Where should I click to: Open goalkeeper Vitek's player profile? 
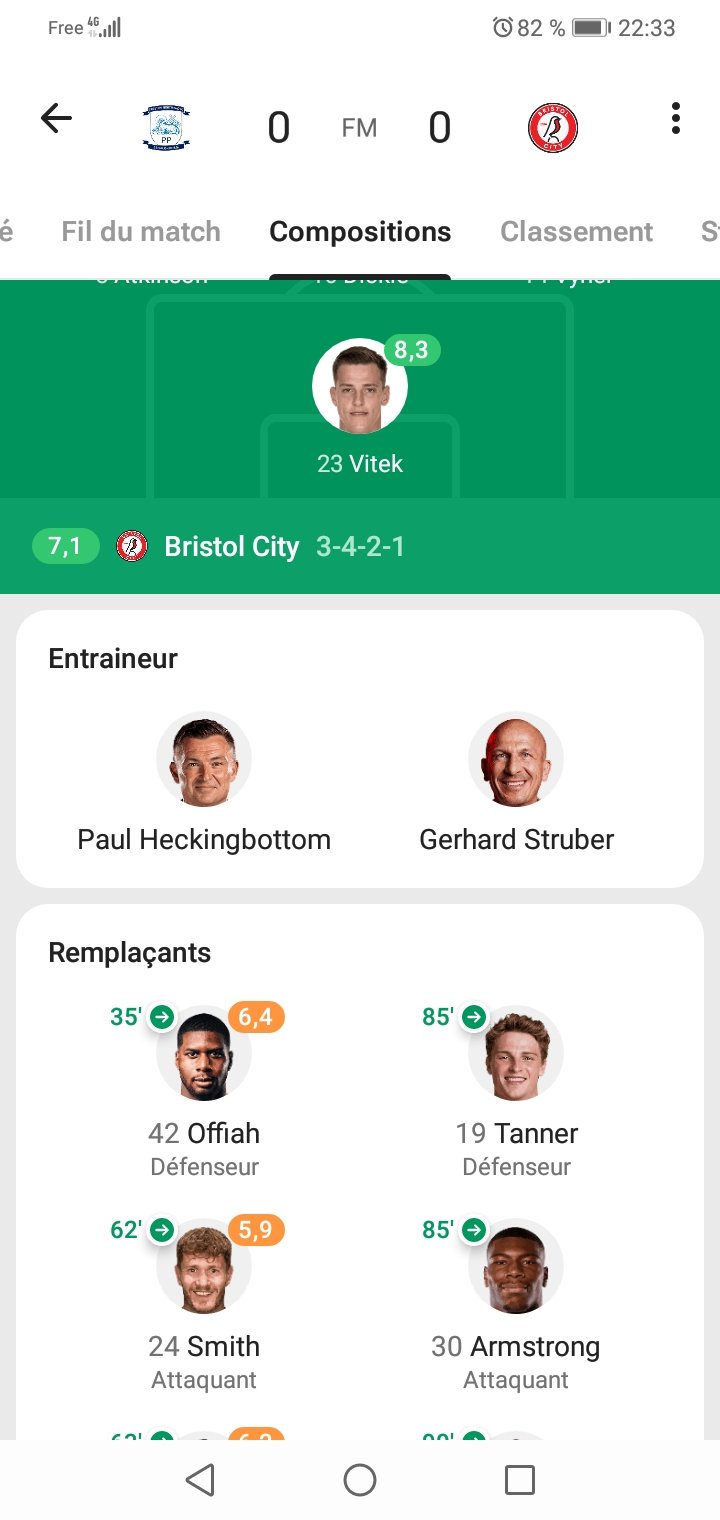tap(360, 406)
